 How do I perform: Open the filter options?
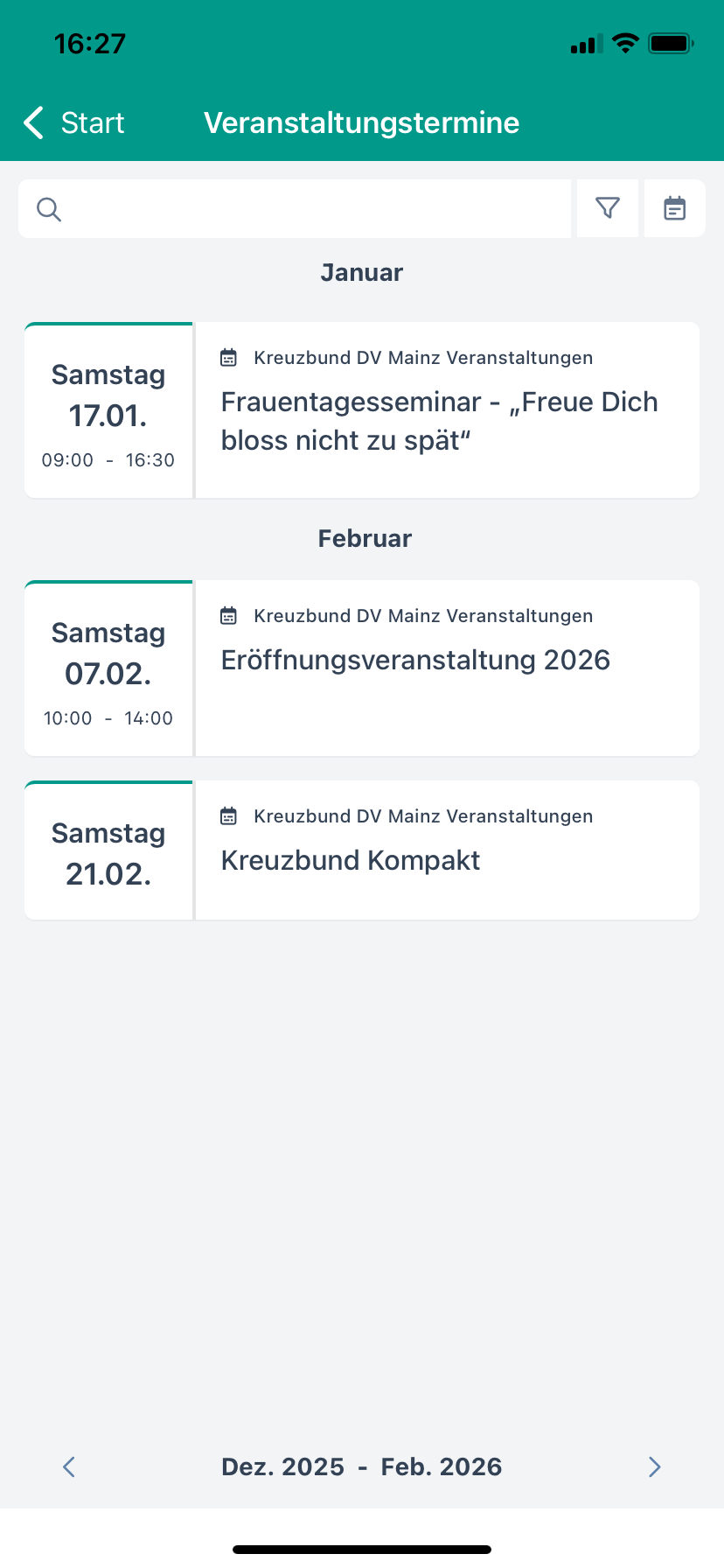point(608,208)
